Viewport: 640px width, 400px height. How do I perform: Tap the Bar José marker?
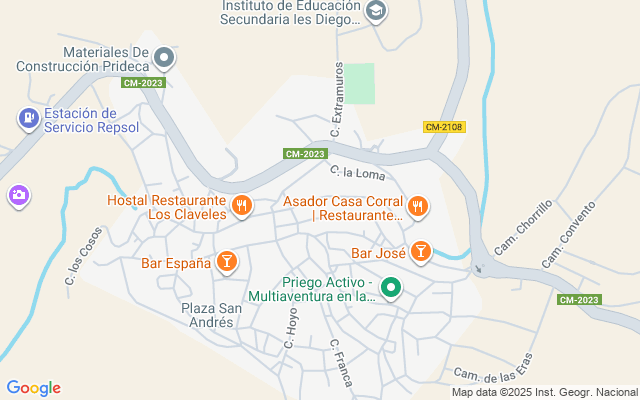pos(421,252)
